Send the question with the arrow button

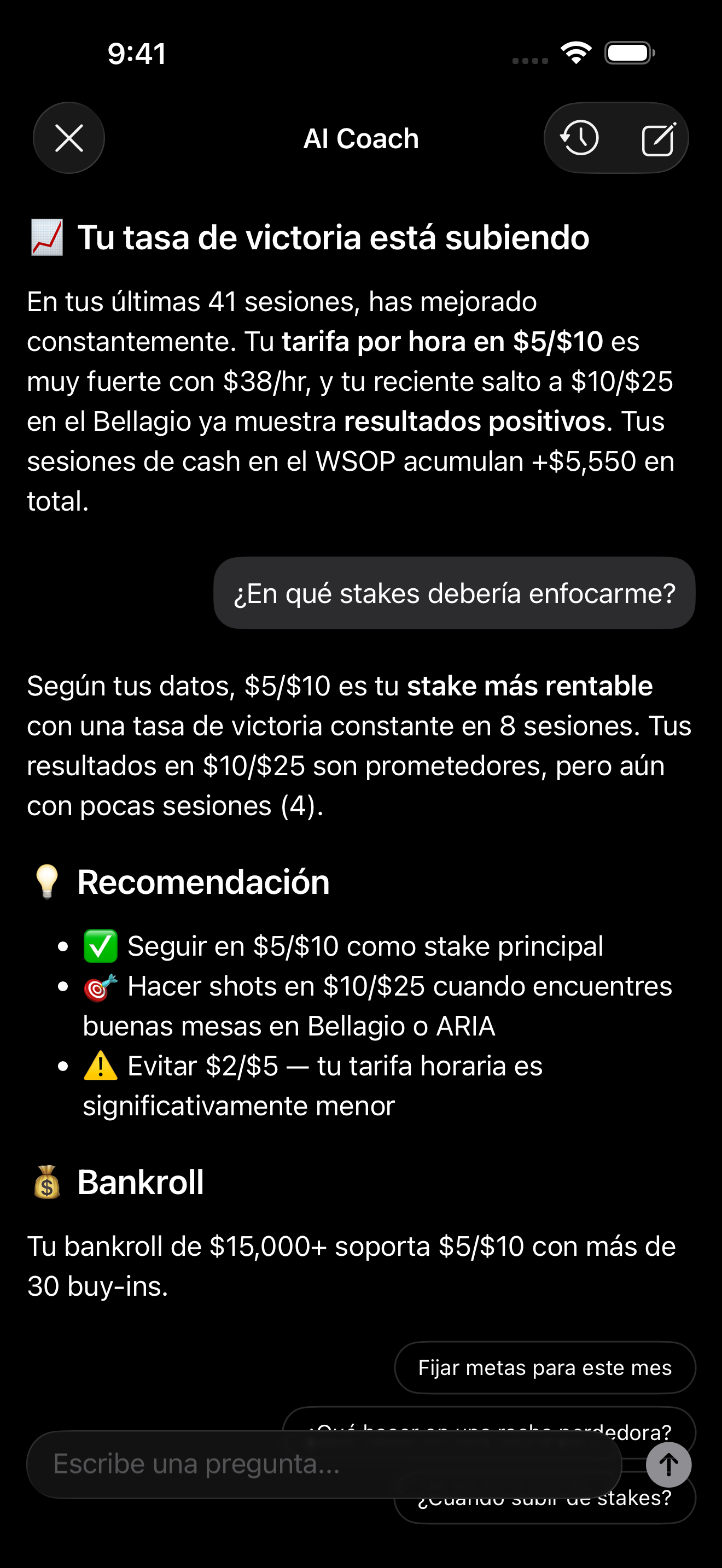click(x=668, y=1465)
